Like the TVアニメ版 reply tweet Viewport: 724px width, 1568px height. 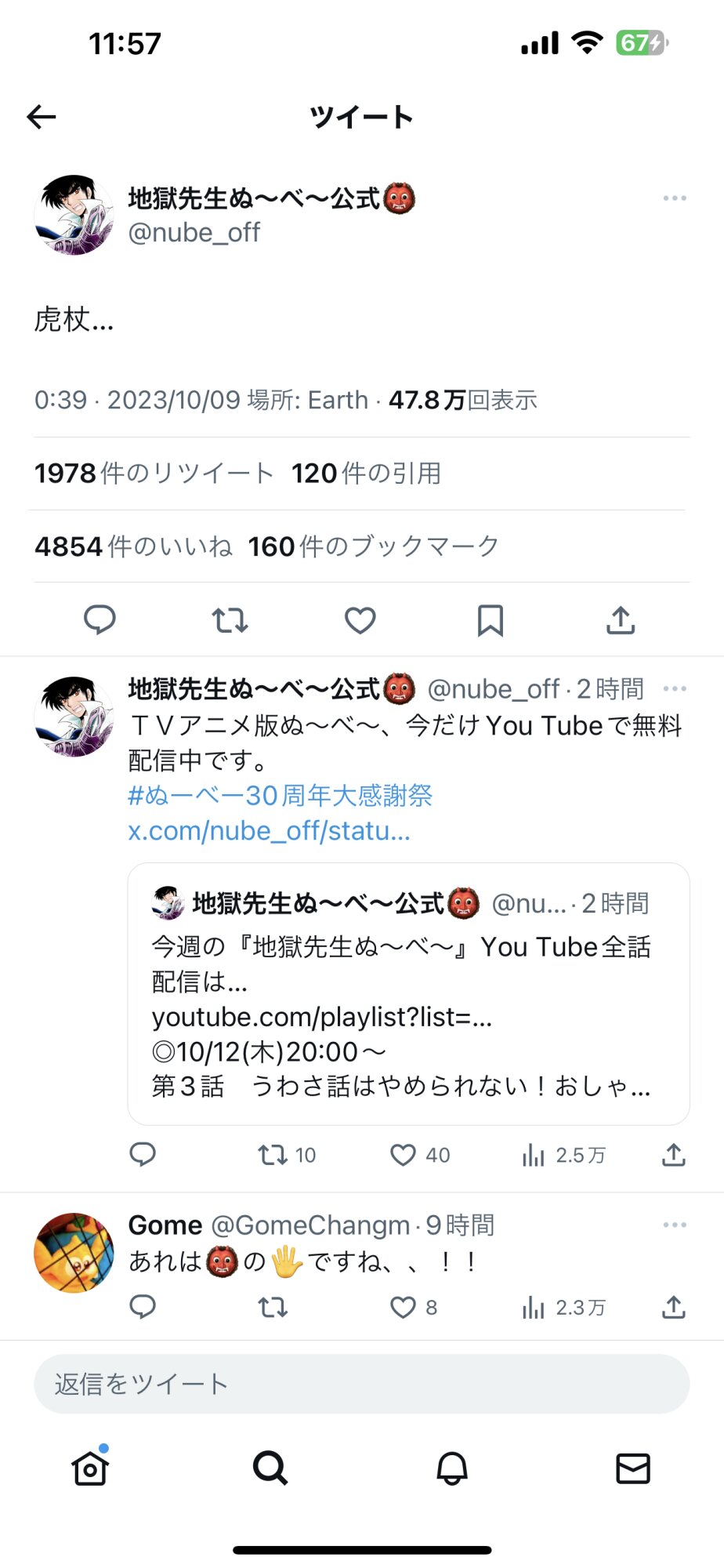coord(404,1155)
